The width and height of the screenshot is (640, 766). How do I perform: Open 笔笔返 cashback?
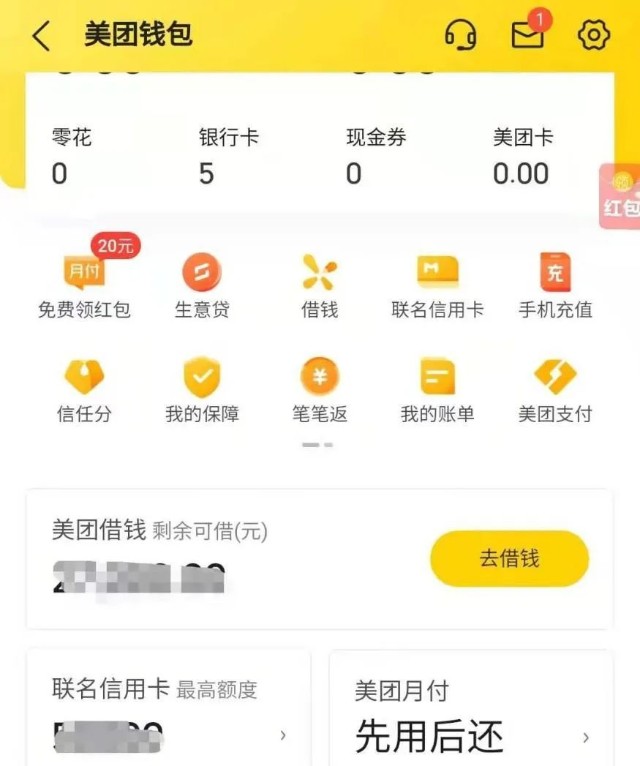319,391
